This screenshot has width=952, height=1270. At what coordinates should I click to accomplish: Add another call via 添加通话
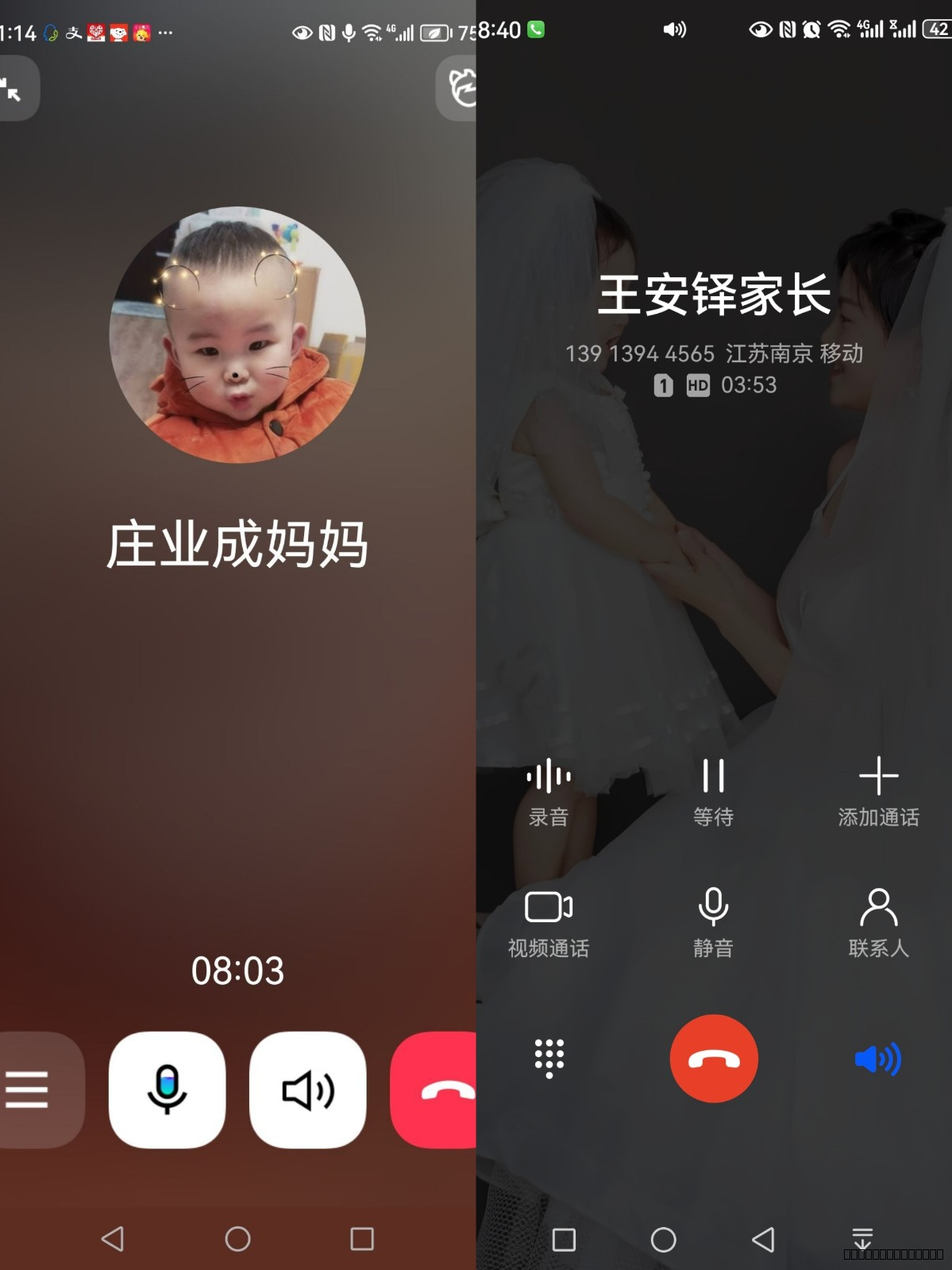click(878, 792)
